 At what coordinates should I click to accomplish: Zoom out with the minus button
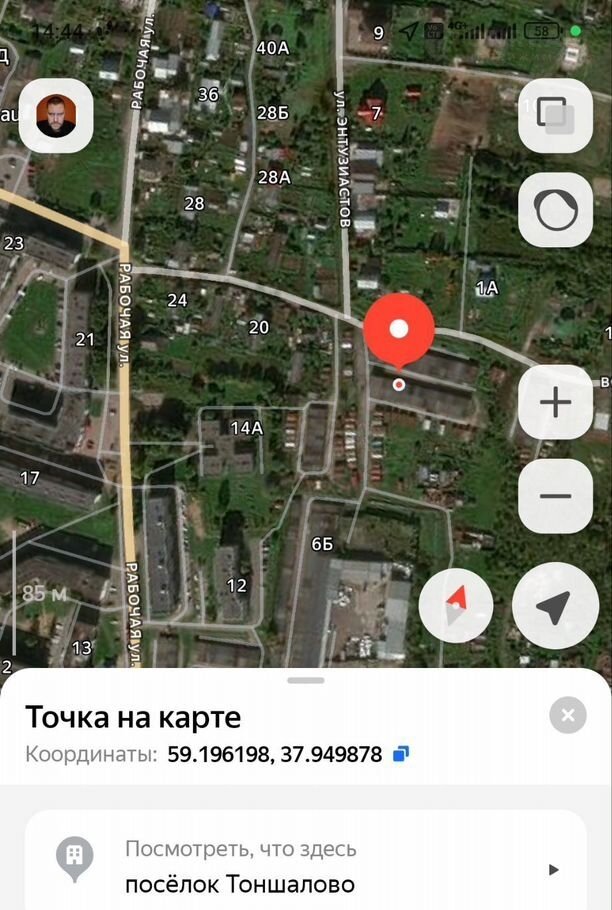(555, 496)
